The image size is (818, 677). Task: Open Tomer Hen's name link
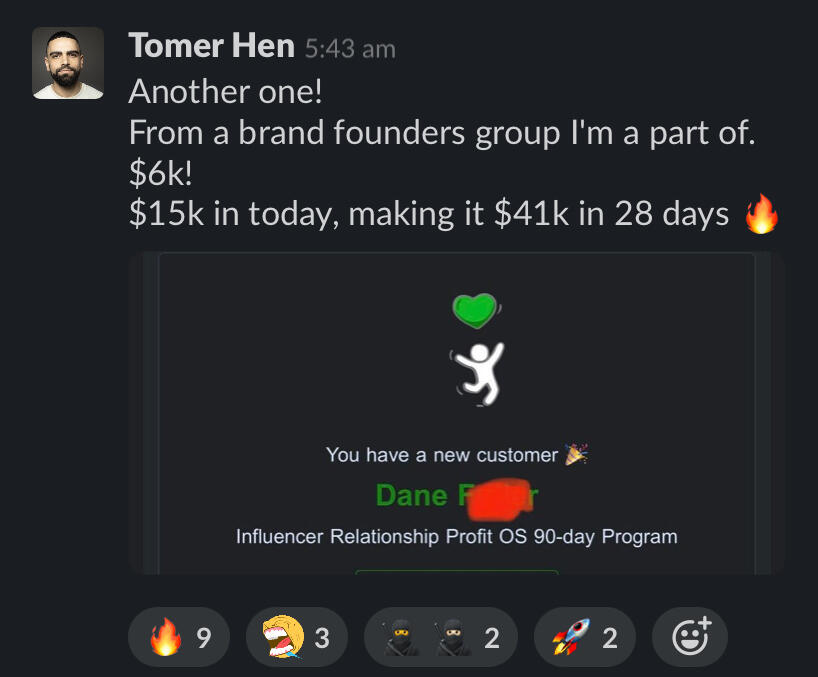(x=211, y=46)
